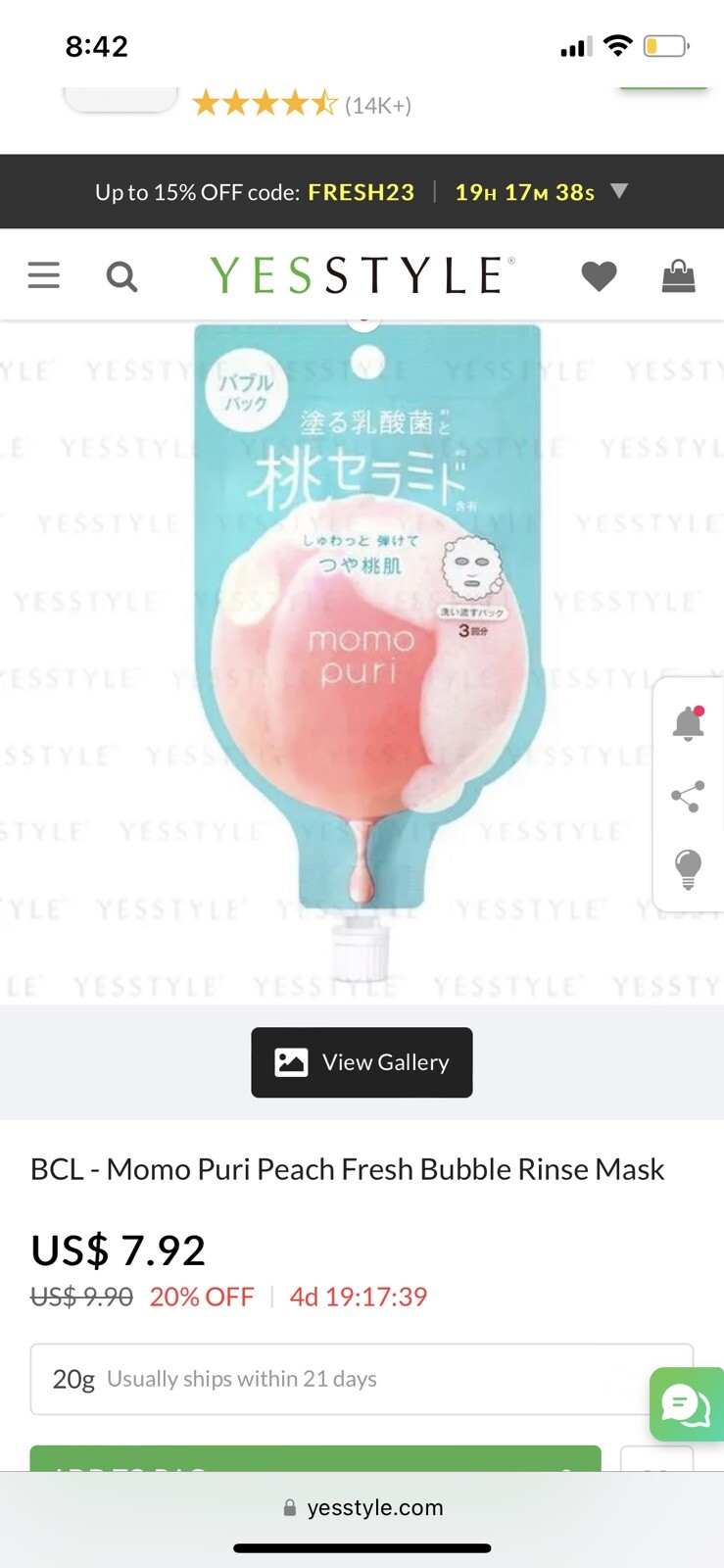Open the hamburger menu
This screenshot has height=1568, width=724.
click(44, 275)
